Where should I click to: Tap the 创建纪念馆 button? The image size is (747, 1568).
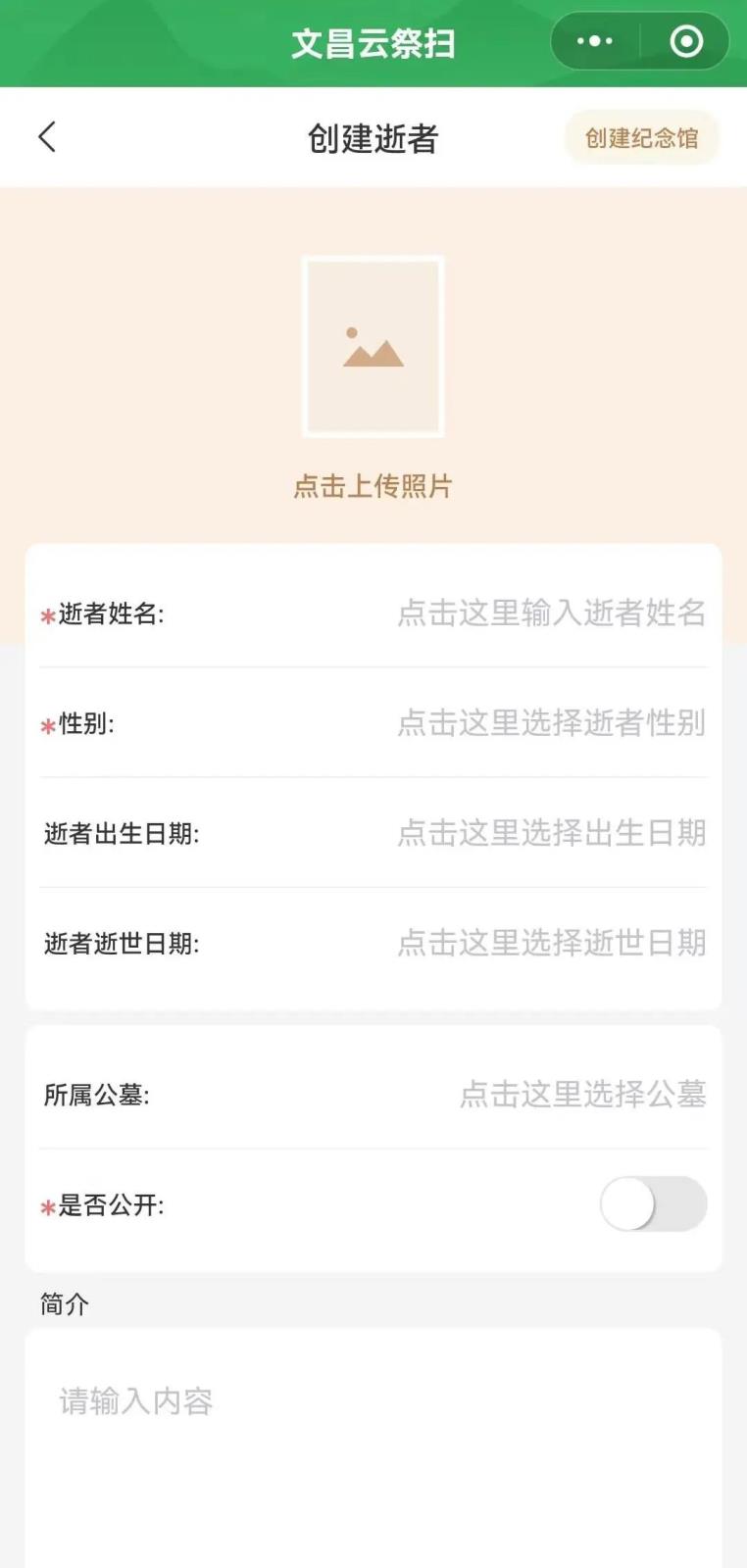[641, 138]
